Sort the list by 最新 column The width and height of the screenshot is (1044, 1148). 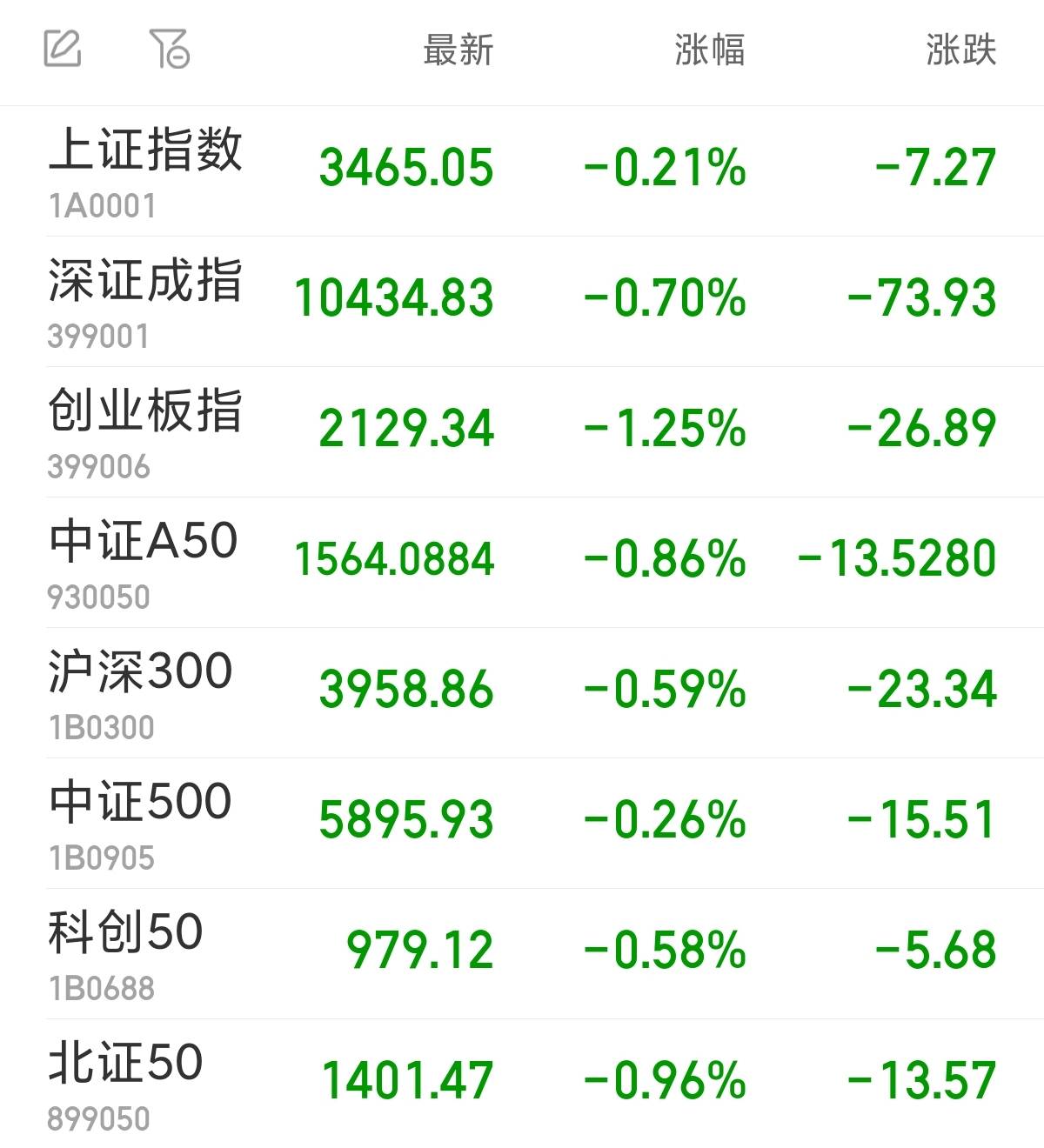[457, 50]
